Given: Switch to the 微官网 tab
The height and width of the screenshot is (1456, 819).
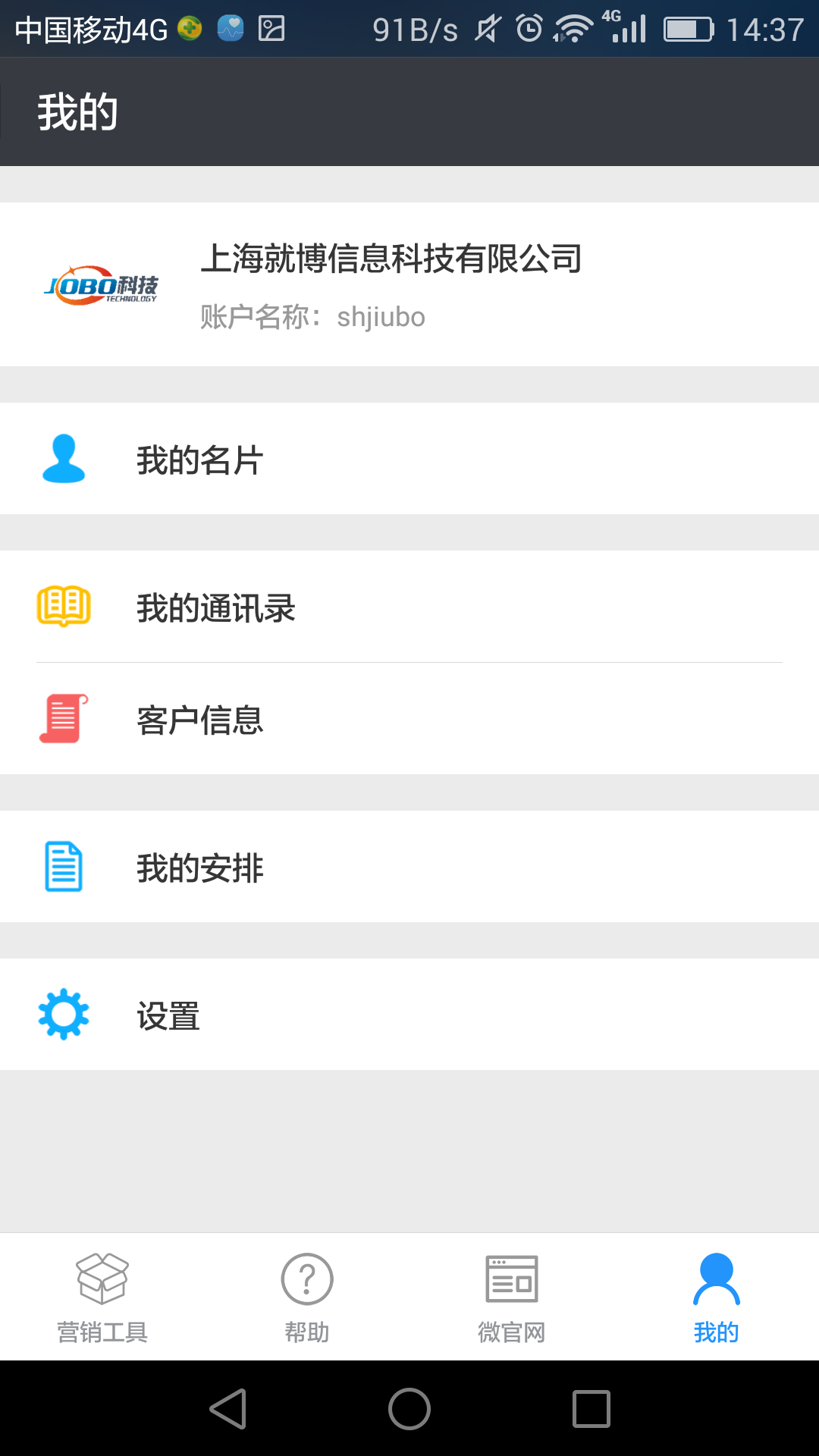Looking at the screenshot, I should [512, 1298].
